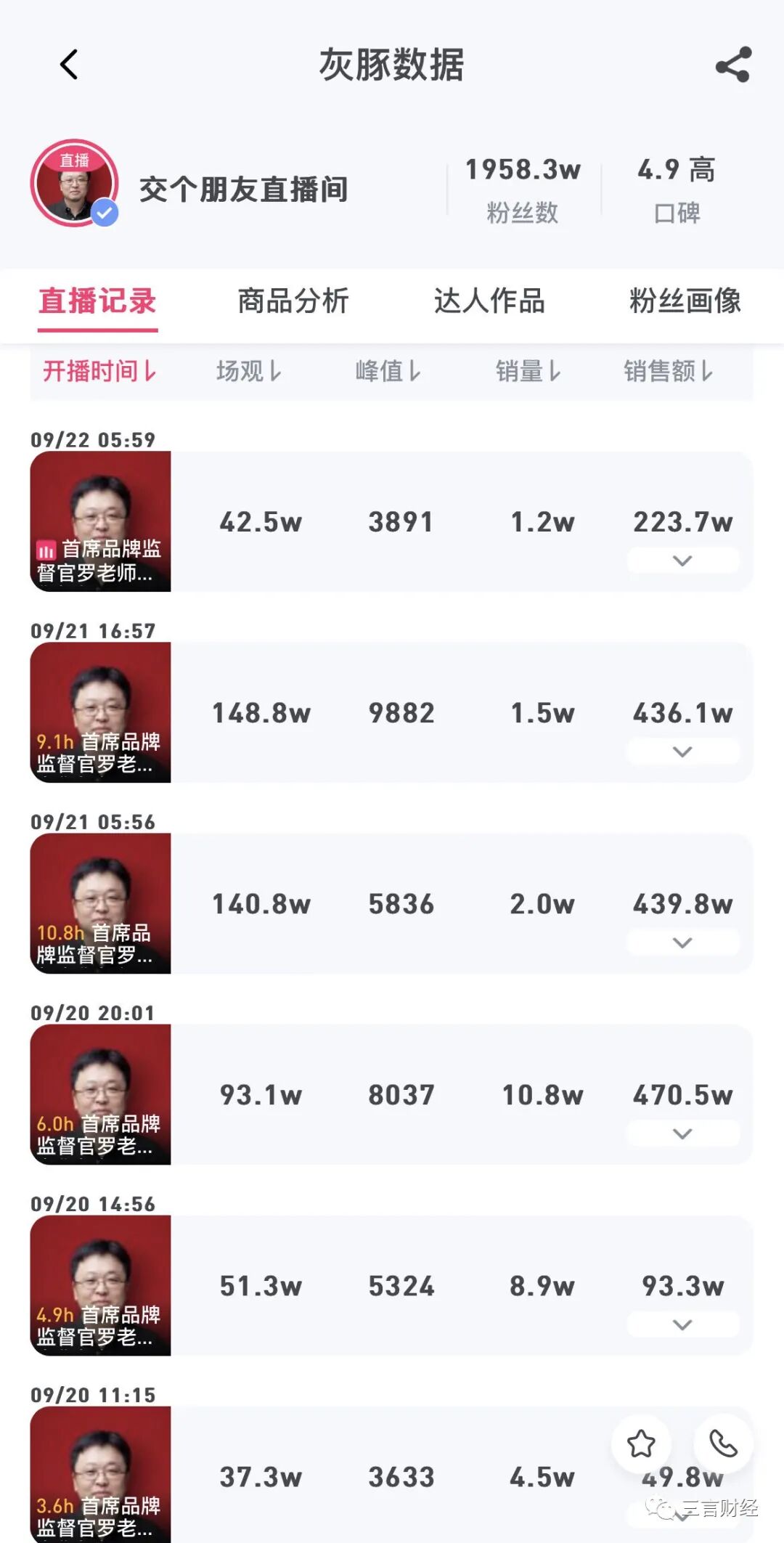Expand details under 439.8w sales
This screenshot has width=784, height=1543.
pos(682,943)
